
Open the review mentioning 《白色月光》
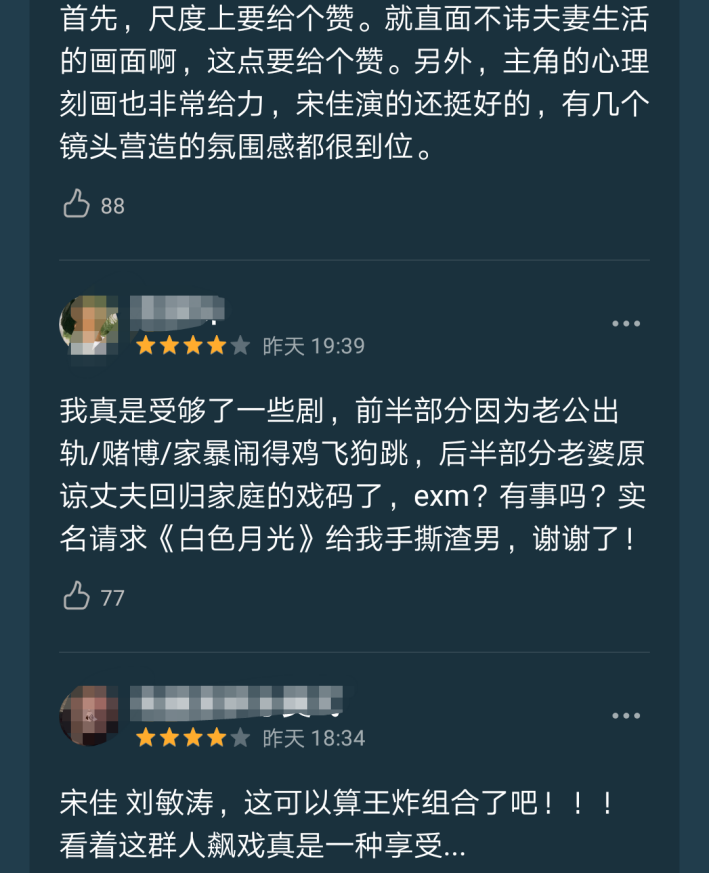[350, 475]
